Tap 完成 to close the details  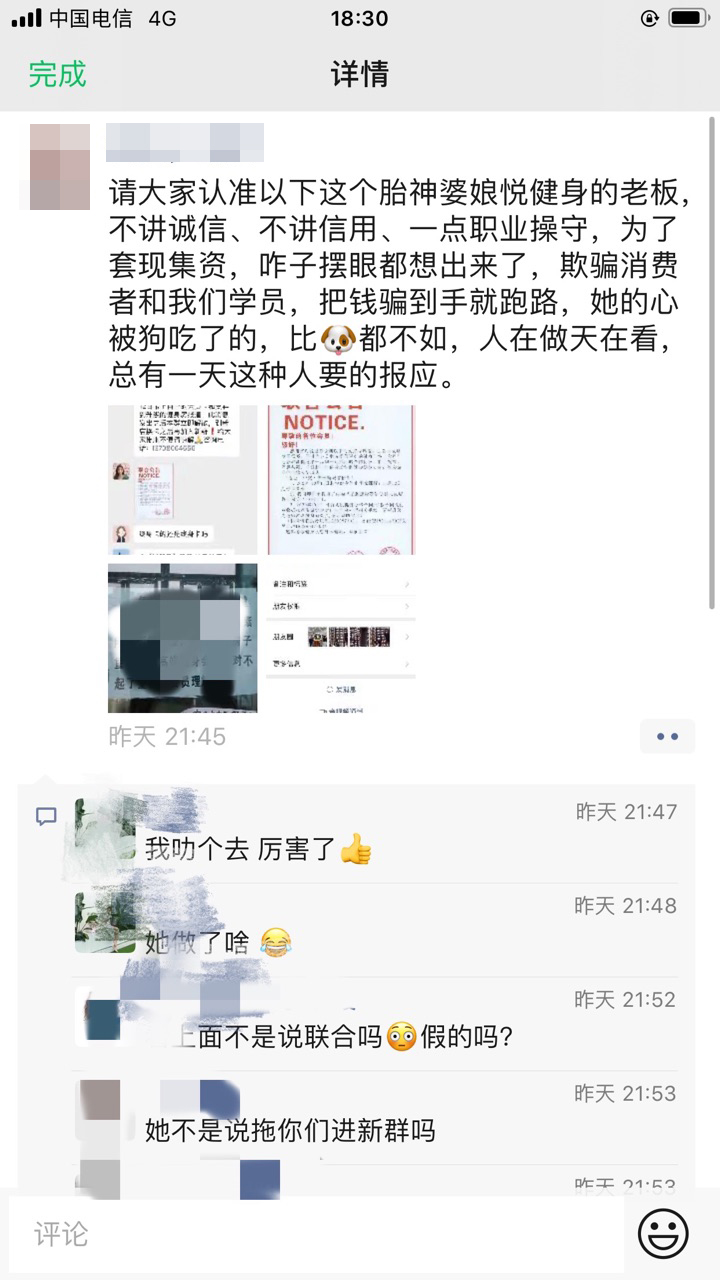[x=57, y=74]
